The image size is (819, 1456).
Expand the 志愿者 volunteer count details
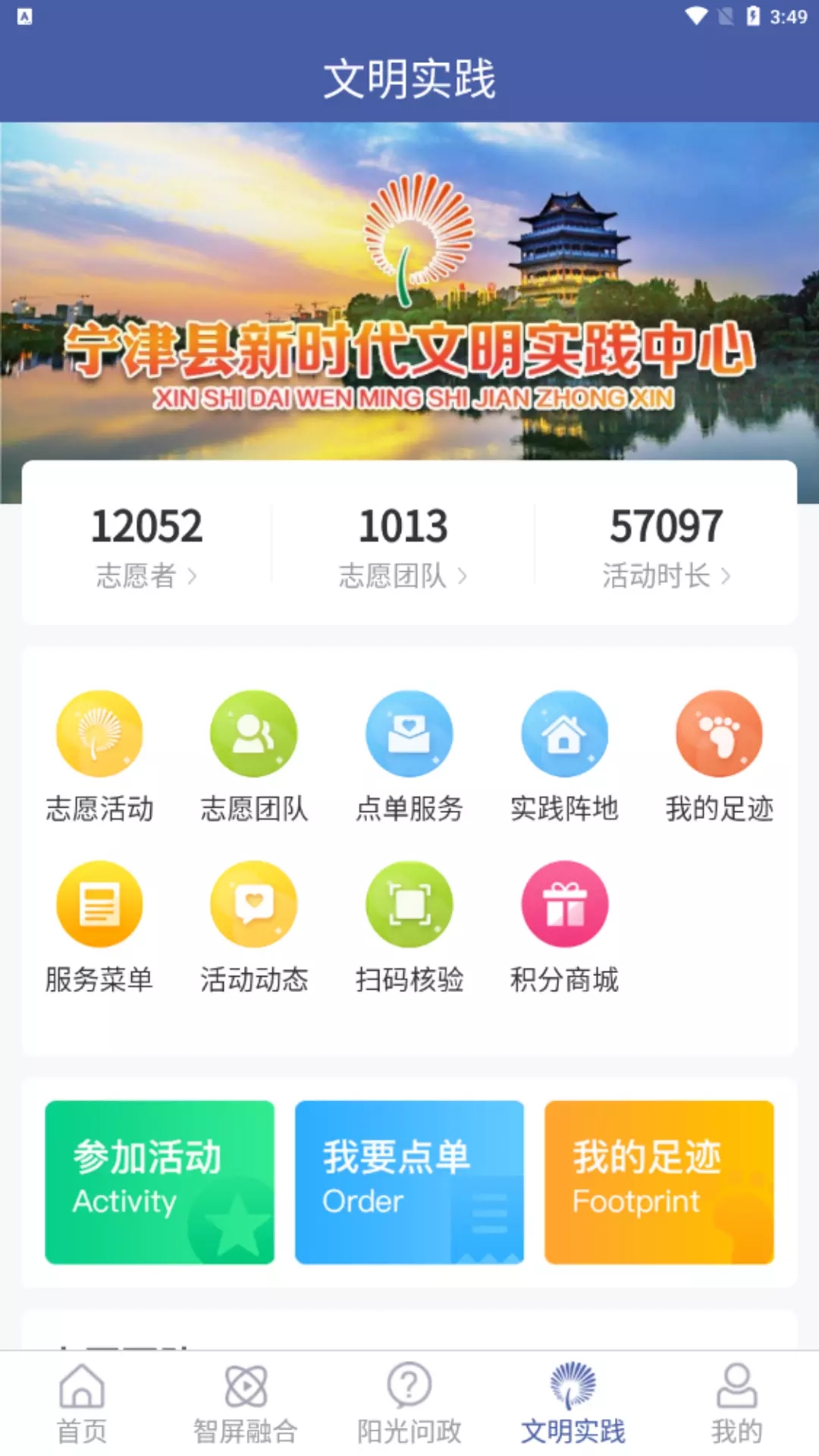click(147, 542)
